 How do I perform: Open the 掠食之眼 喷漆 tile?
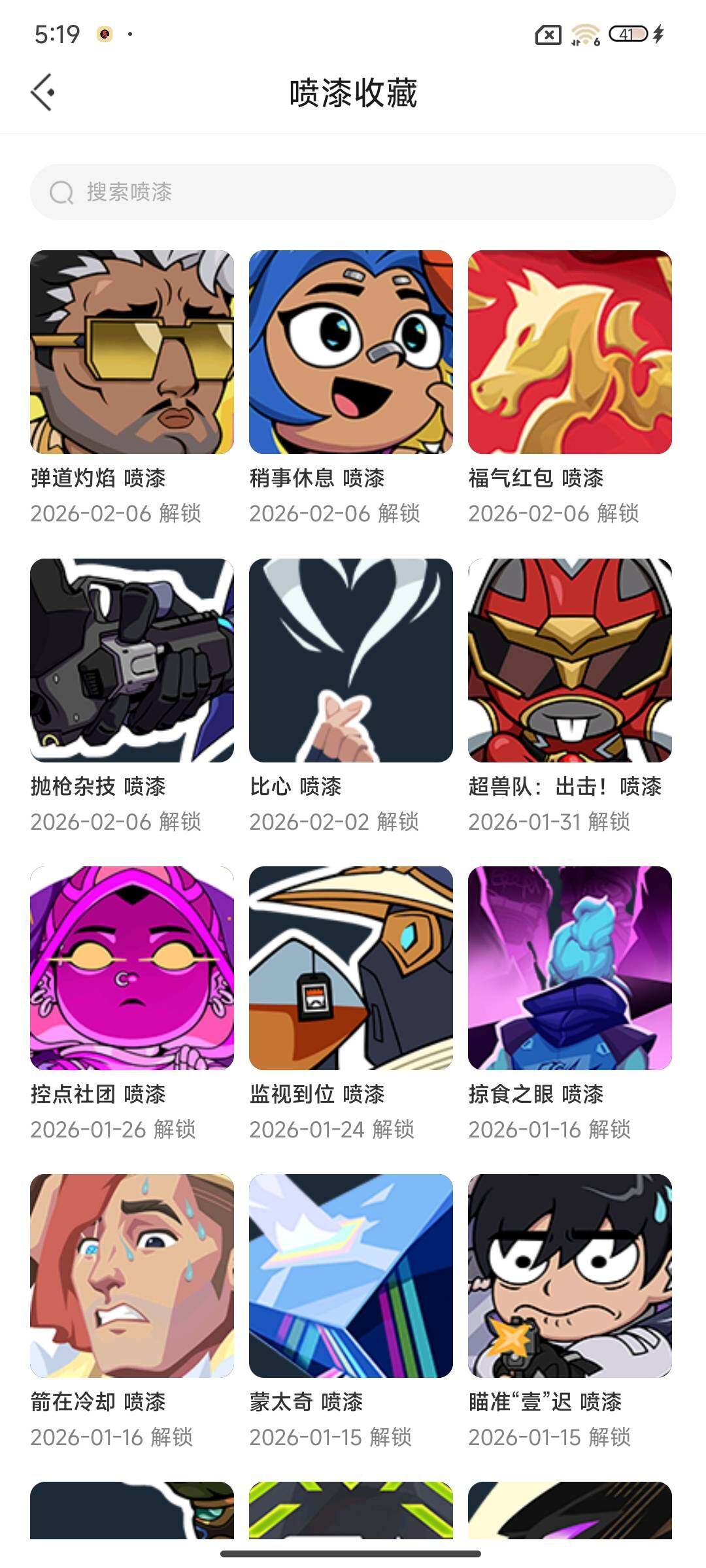point(570,968)
